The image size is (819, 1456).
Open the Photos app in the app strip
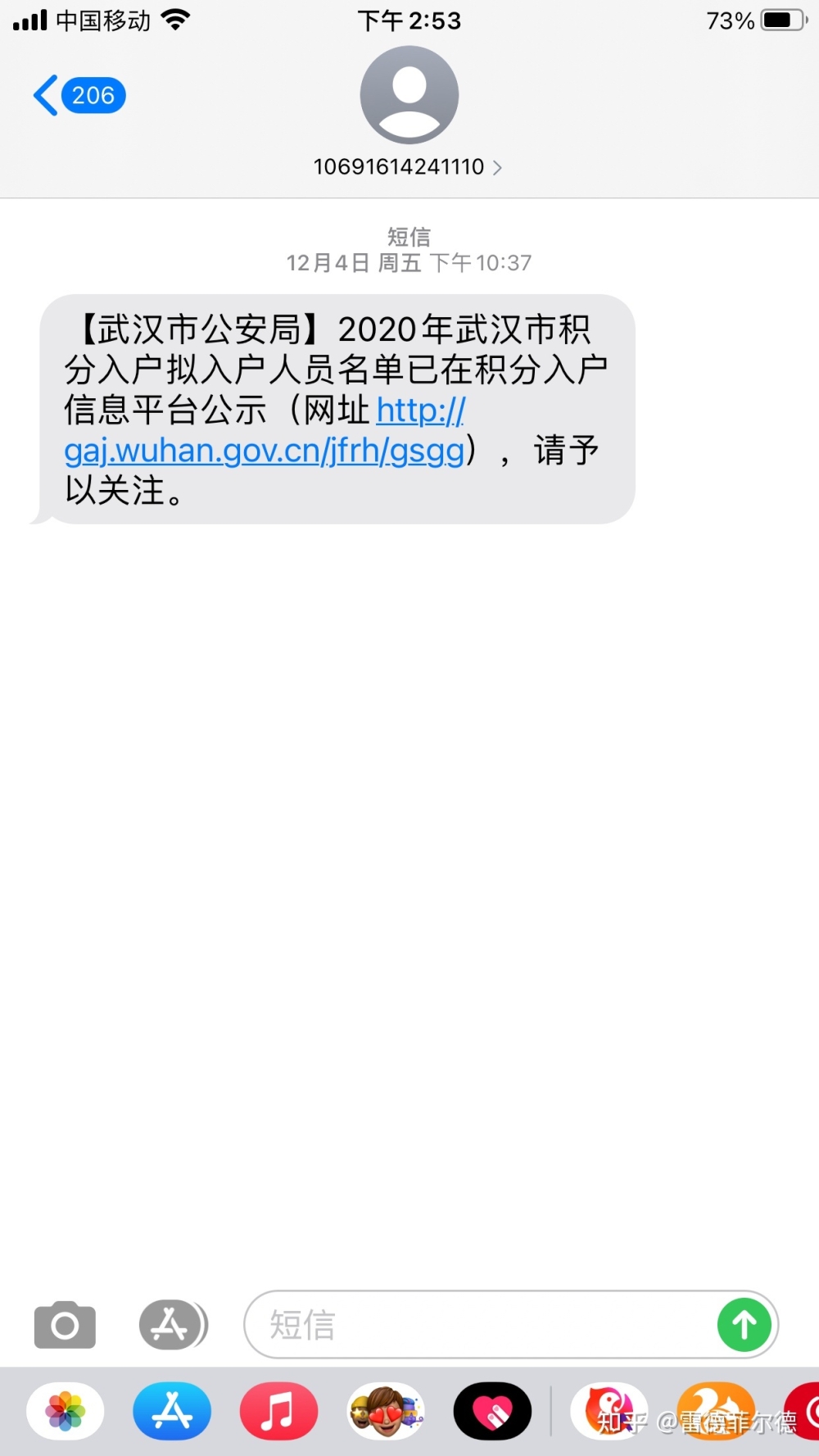click(66, 1411)
